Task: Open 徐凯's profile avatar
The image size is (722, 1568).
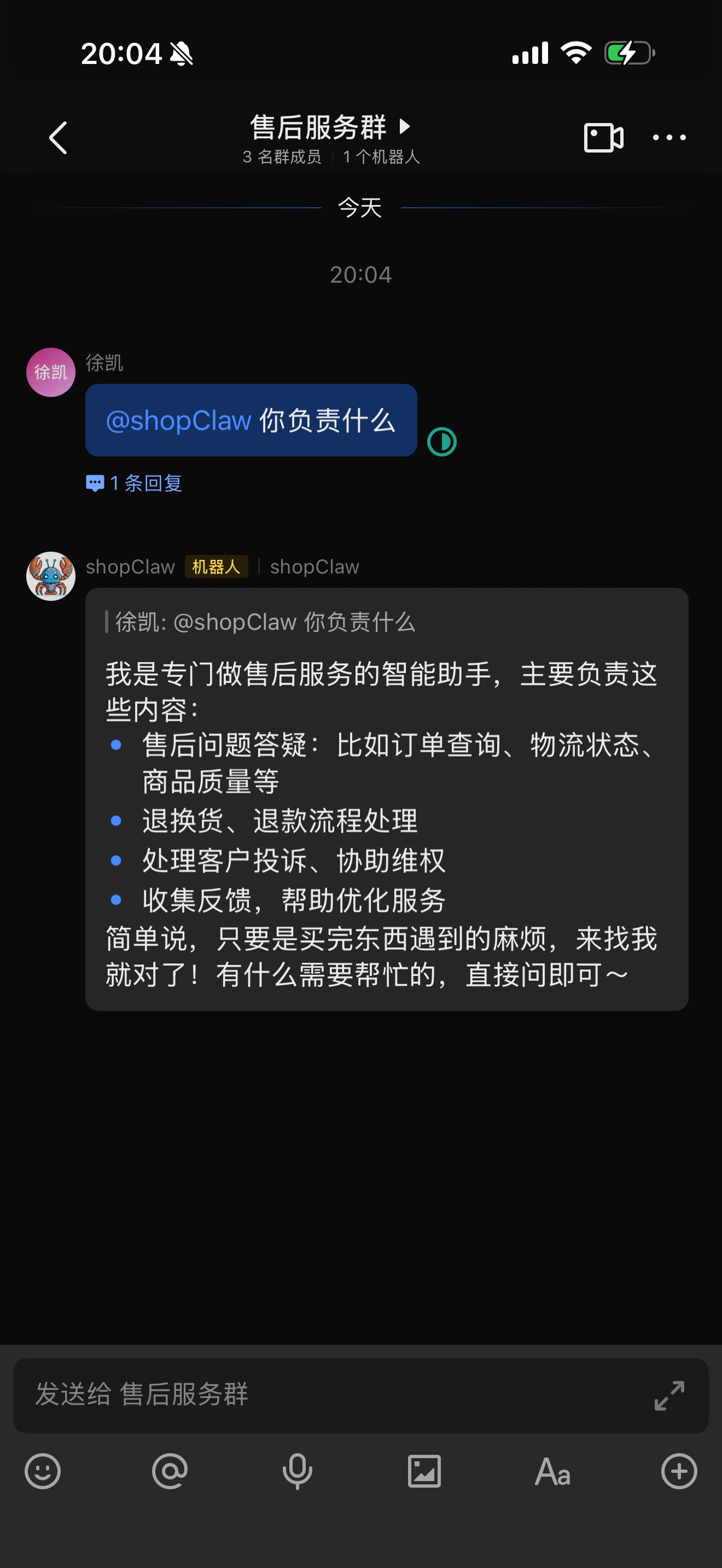Action: 50,372
